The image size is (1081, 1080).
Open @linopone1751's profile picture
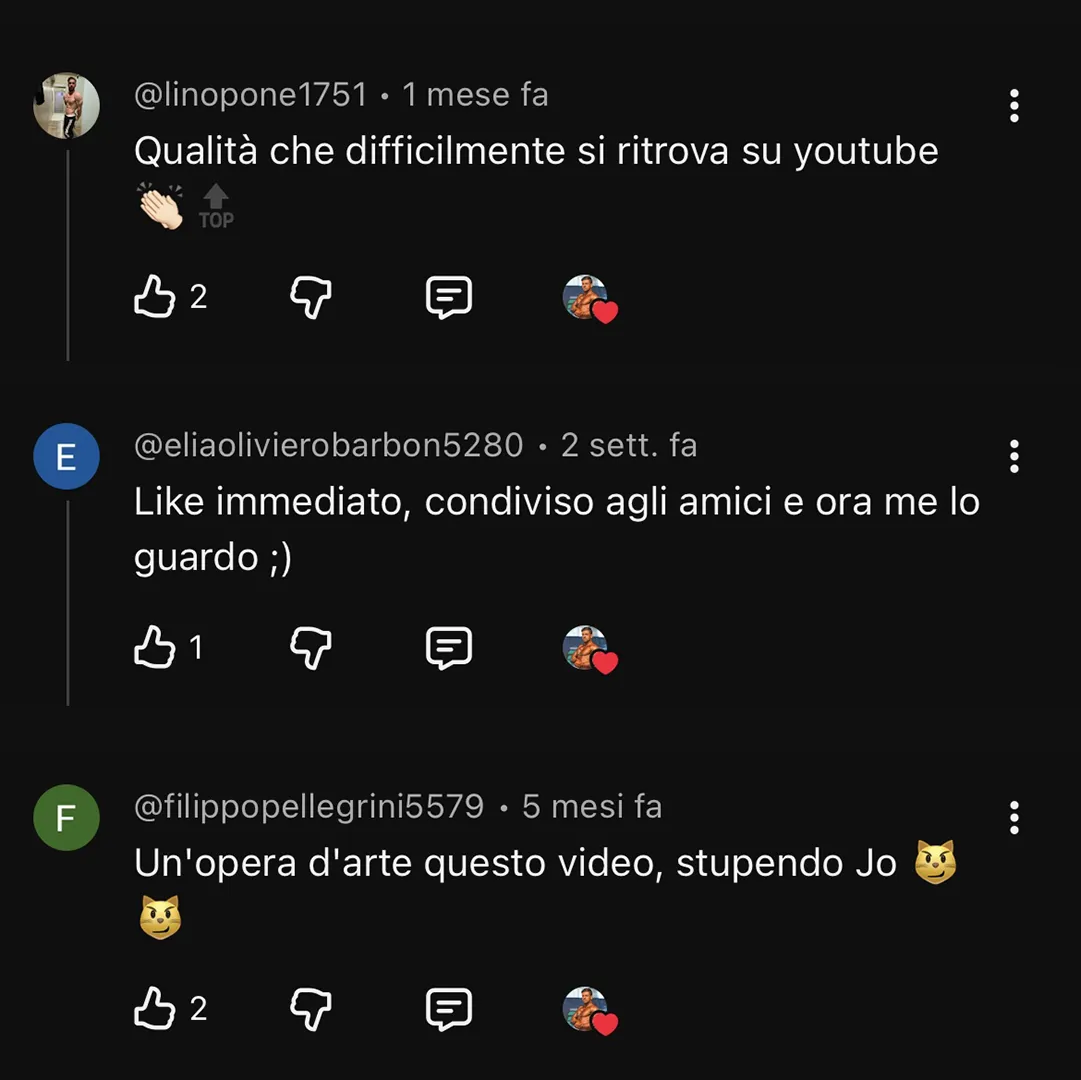(x=66, y=105)
